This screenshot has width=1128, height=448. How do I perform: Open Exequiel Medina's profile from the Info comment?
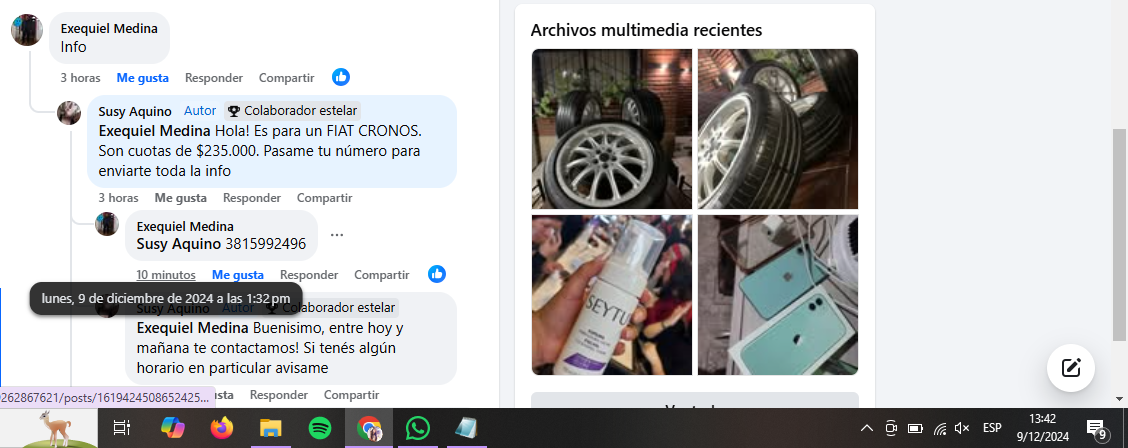coord(109,29)
